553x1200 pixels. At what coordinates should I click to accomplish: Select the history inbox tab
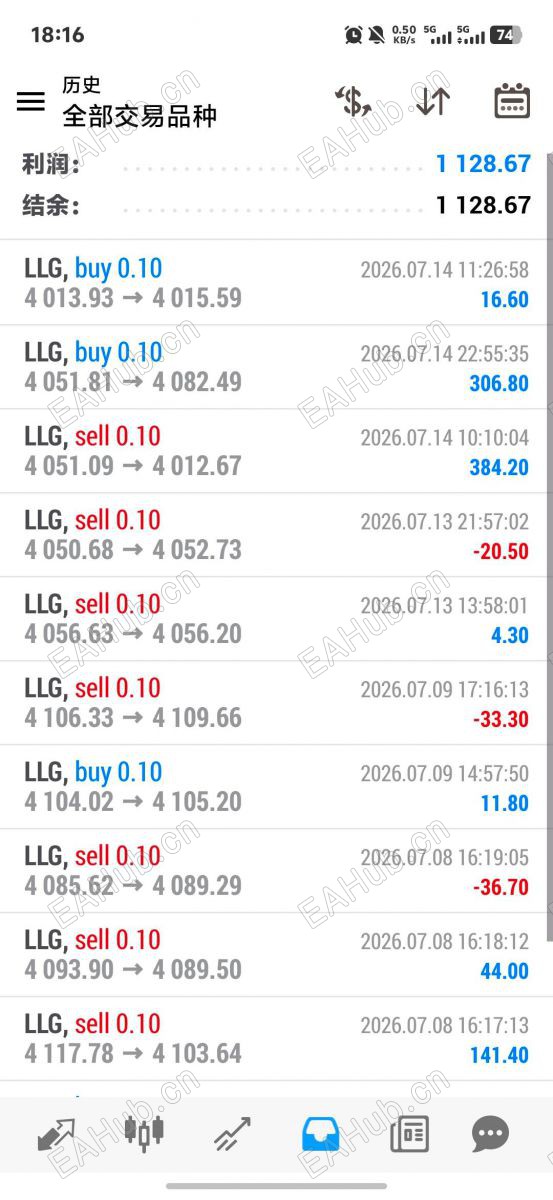coord(320,1134)
